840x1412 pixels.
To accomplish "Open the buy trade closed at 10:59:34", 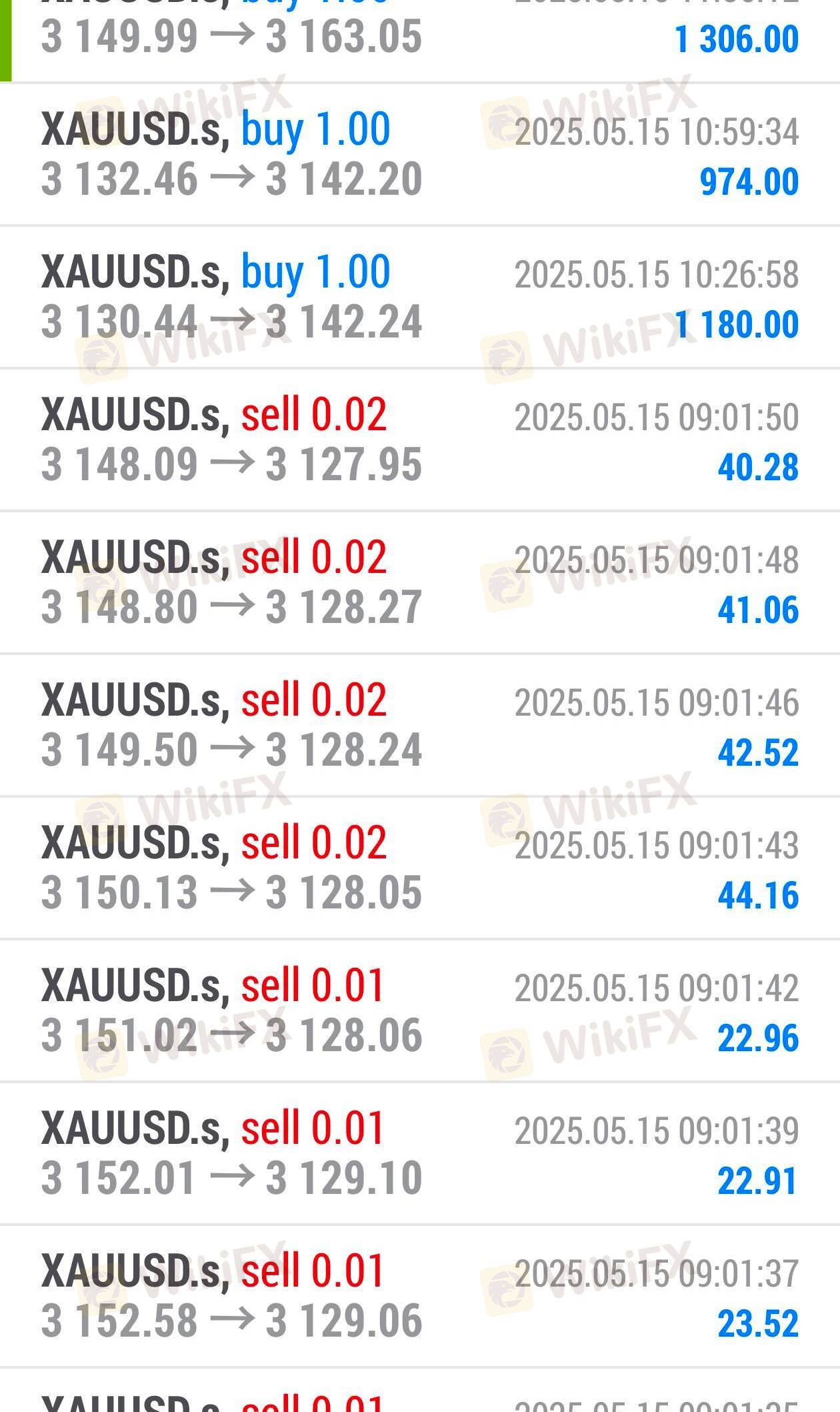I will (x=420, y=155).
